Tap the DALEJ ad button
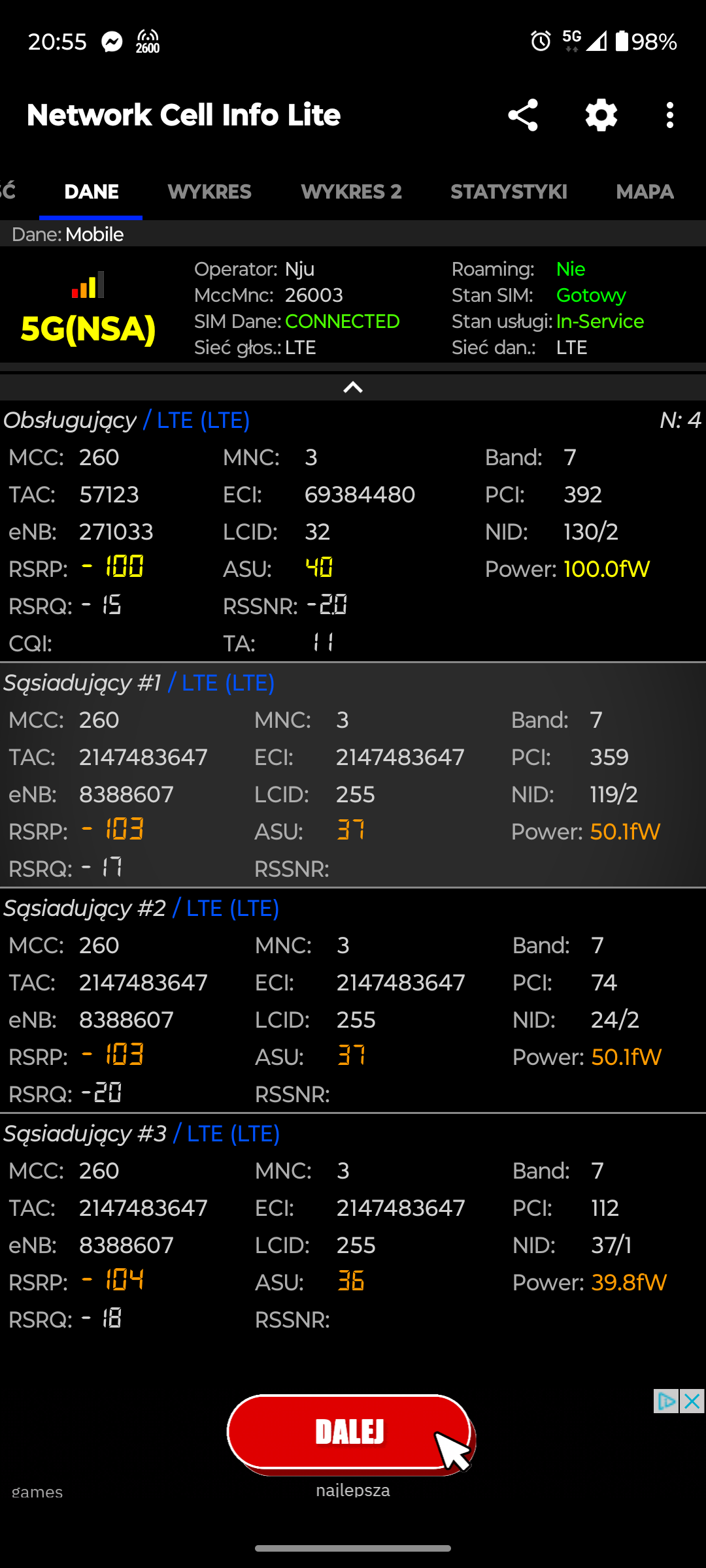Screen dimensions: 706x1568 coord(350,1433)
